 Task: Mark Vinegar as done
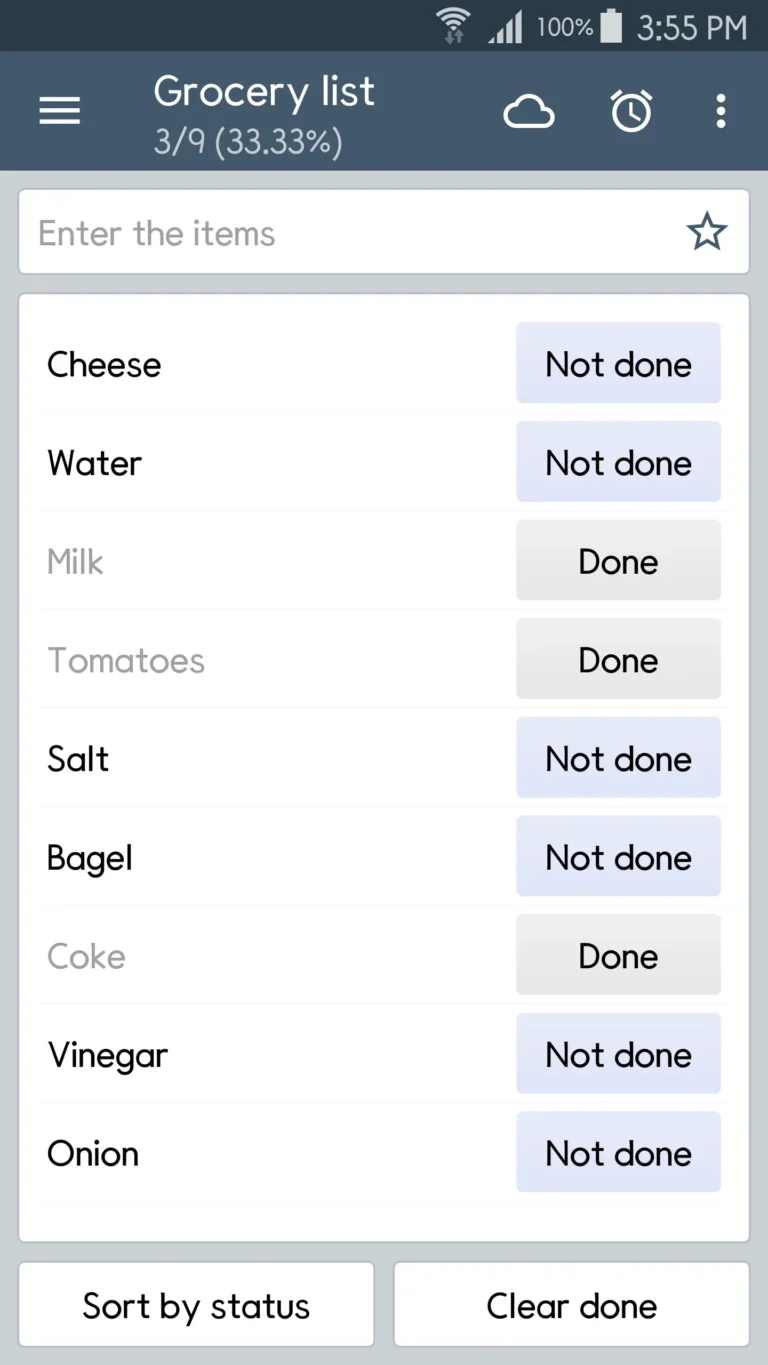618,1053
